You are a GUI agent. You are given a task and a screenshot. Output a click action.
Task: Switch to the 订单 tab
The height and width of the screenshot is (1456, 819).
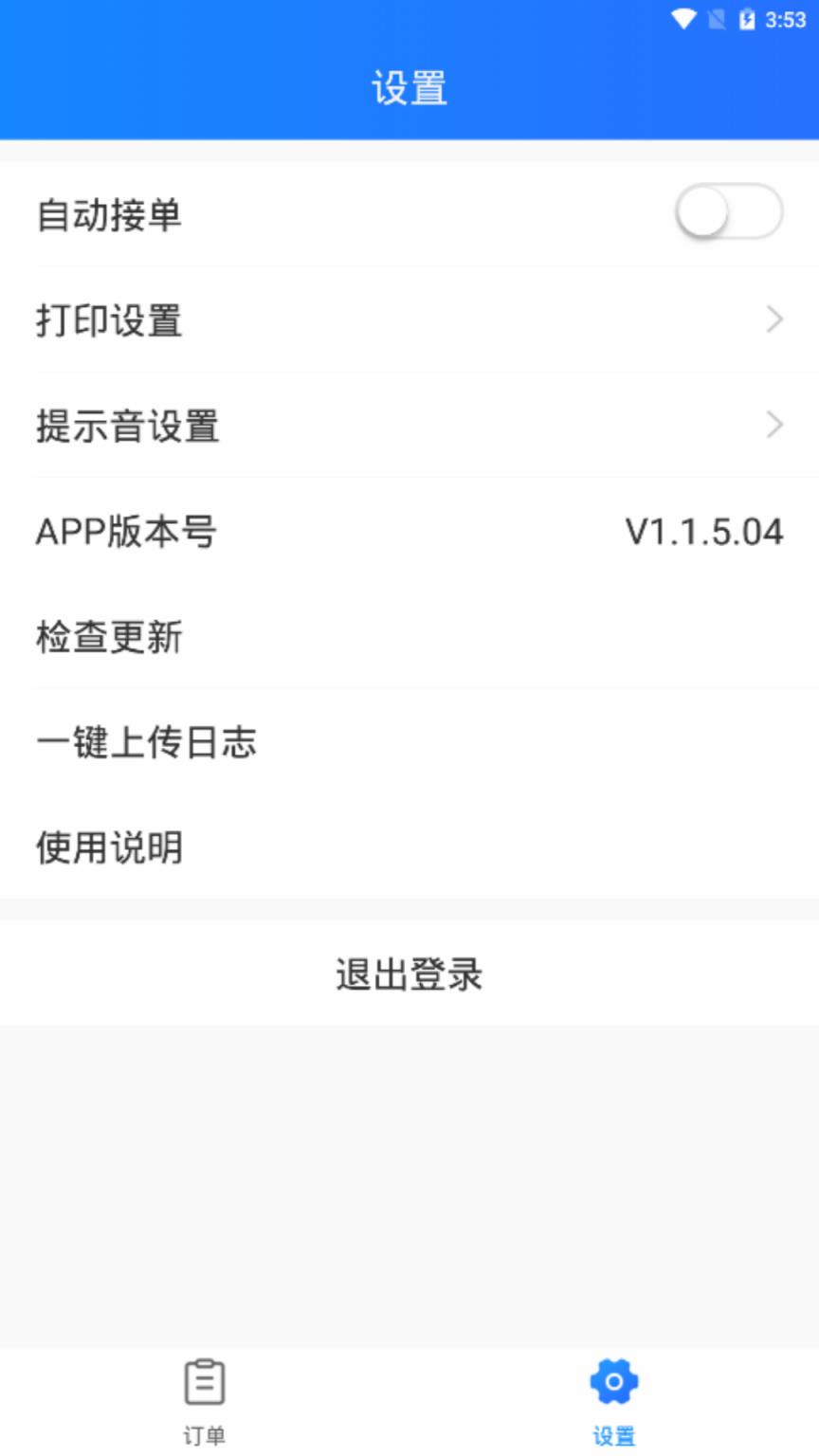click(205, 1403)
